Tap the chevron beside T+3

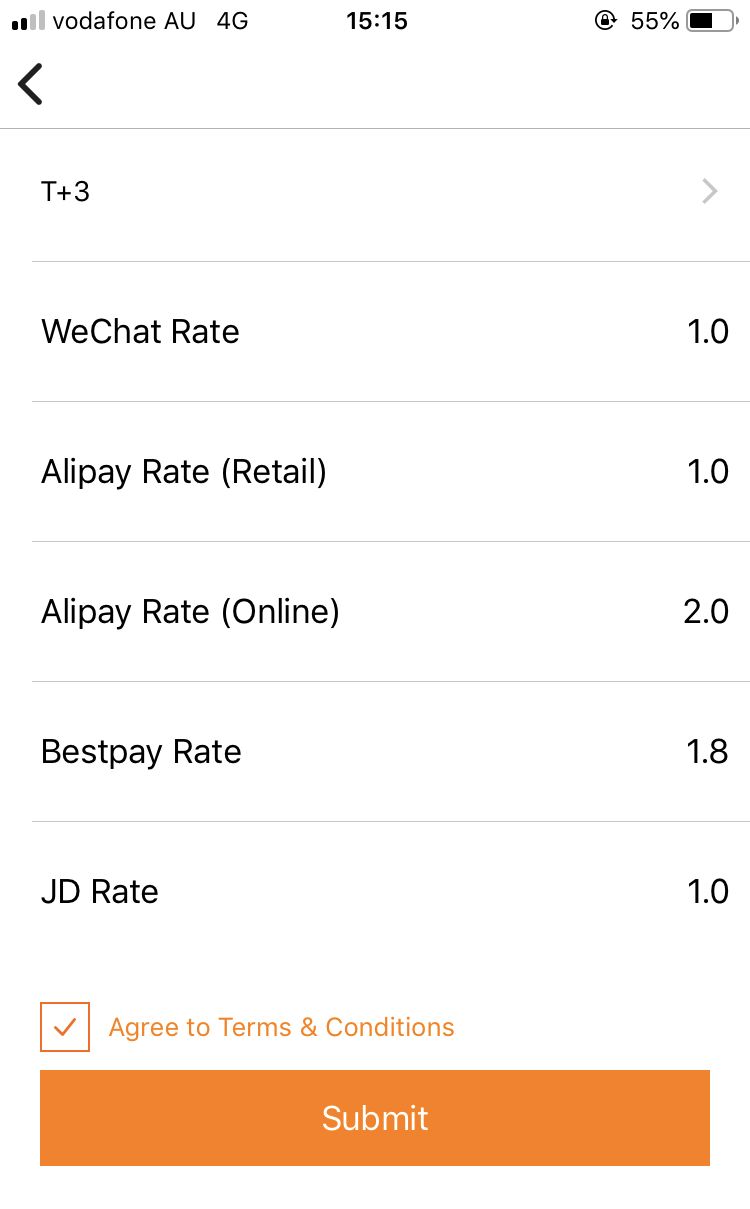[x=709, y=191]
